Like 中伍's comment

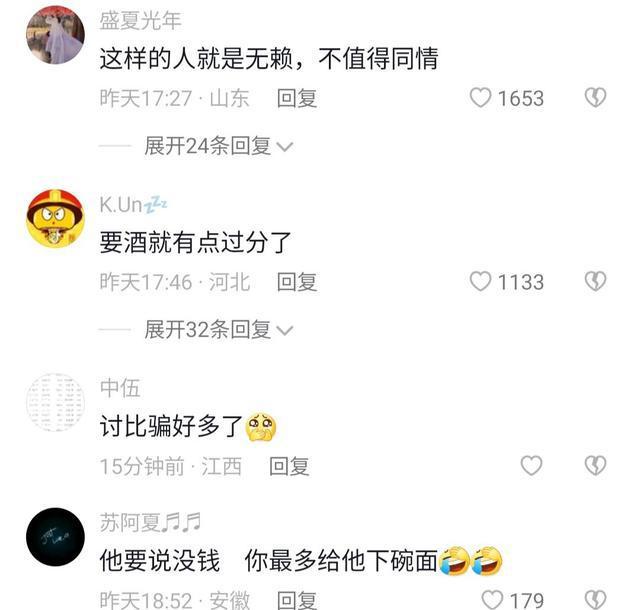coord(532,465)
